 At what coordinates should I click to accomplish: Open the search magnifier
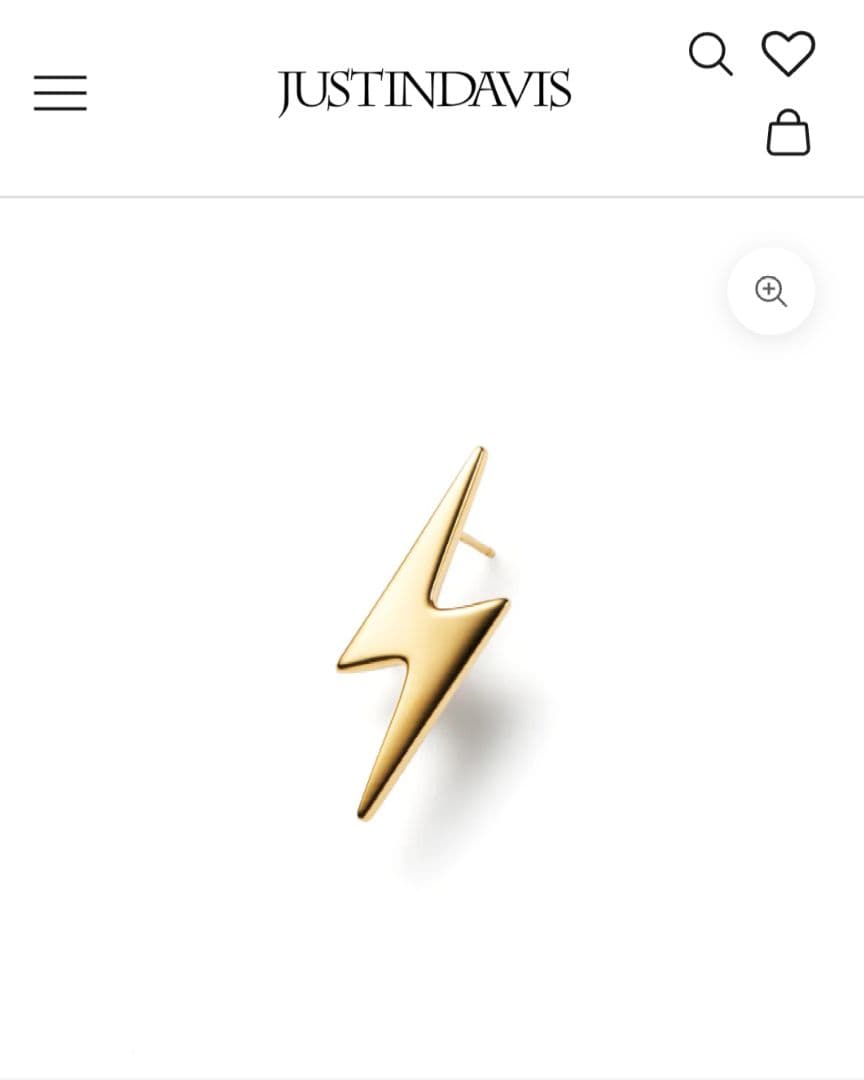710,53
